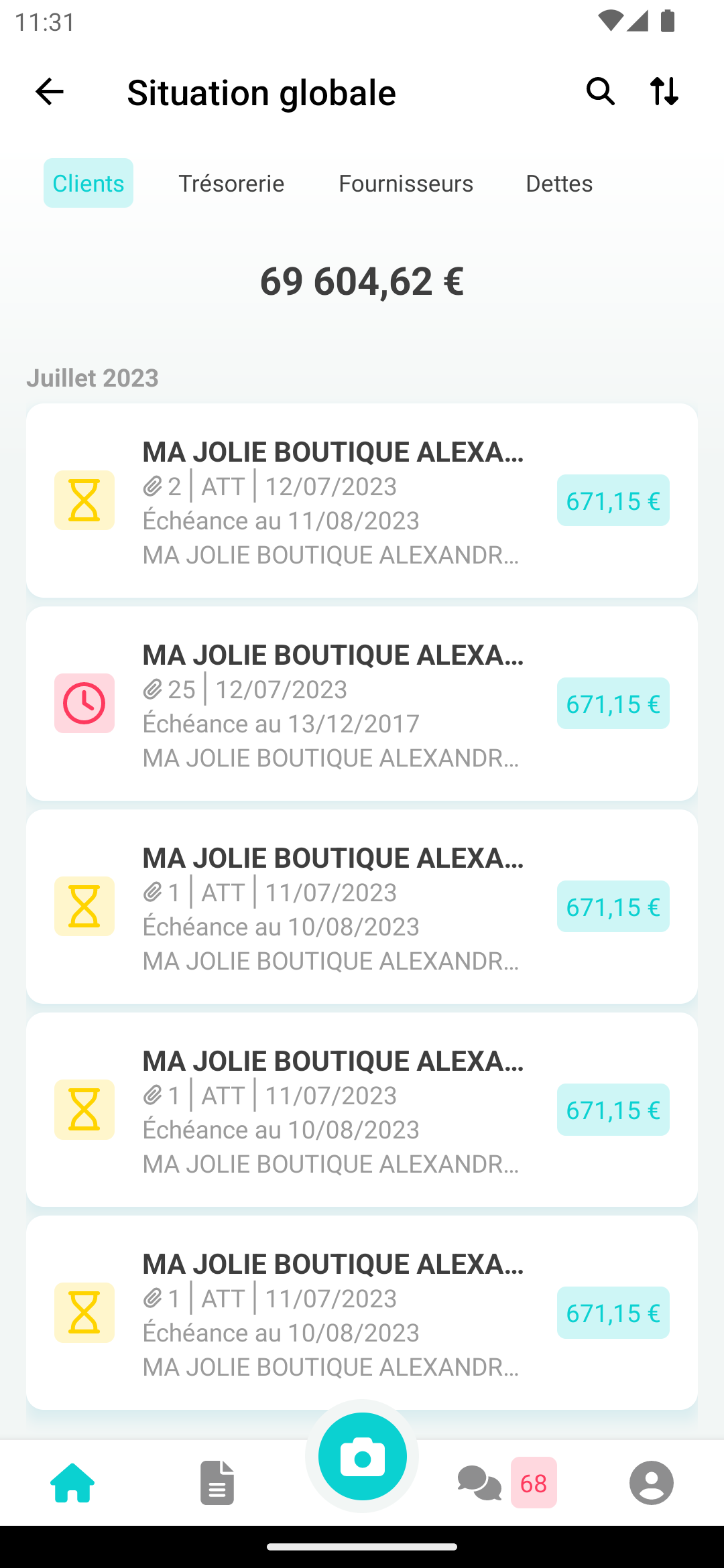Tap the camera capture button
Viewport: 724px width, 1568px height.
coord(362,1457)
